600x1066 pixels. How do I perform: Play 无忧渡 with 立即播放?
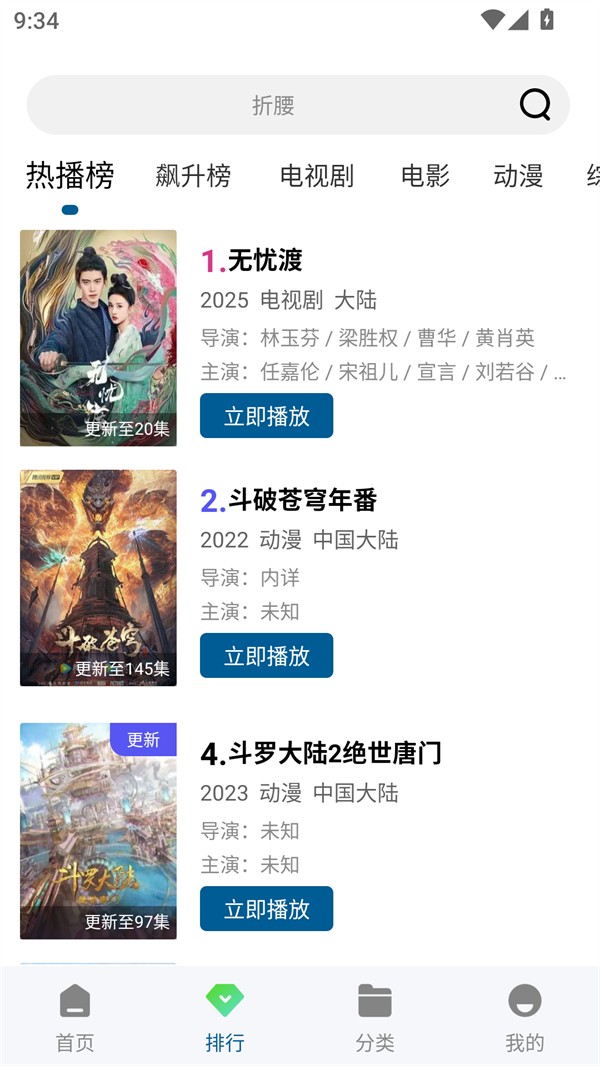click(x=266, y=416)
